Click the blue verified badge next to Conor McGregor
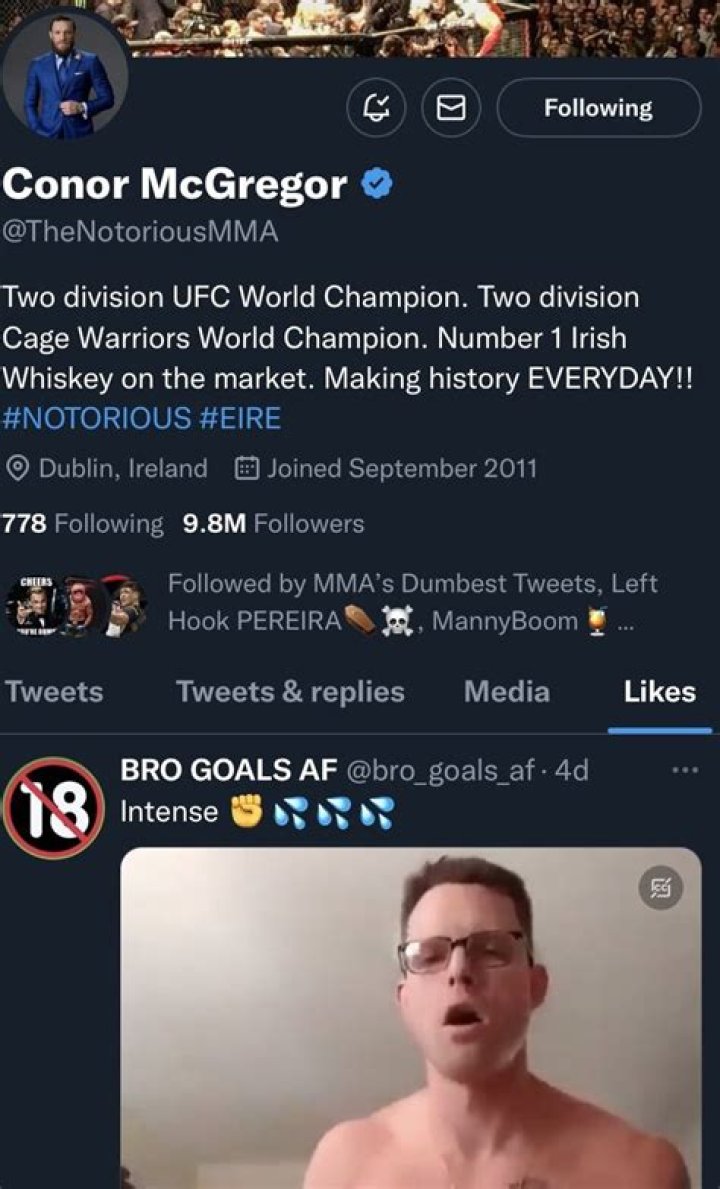720x1189 pixels. click(x=375, y=183)
